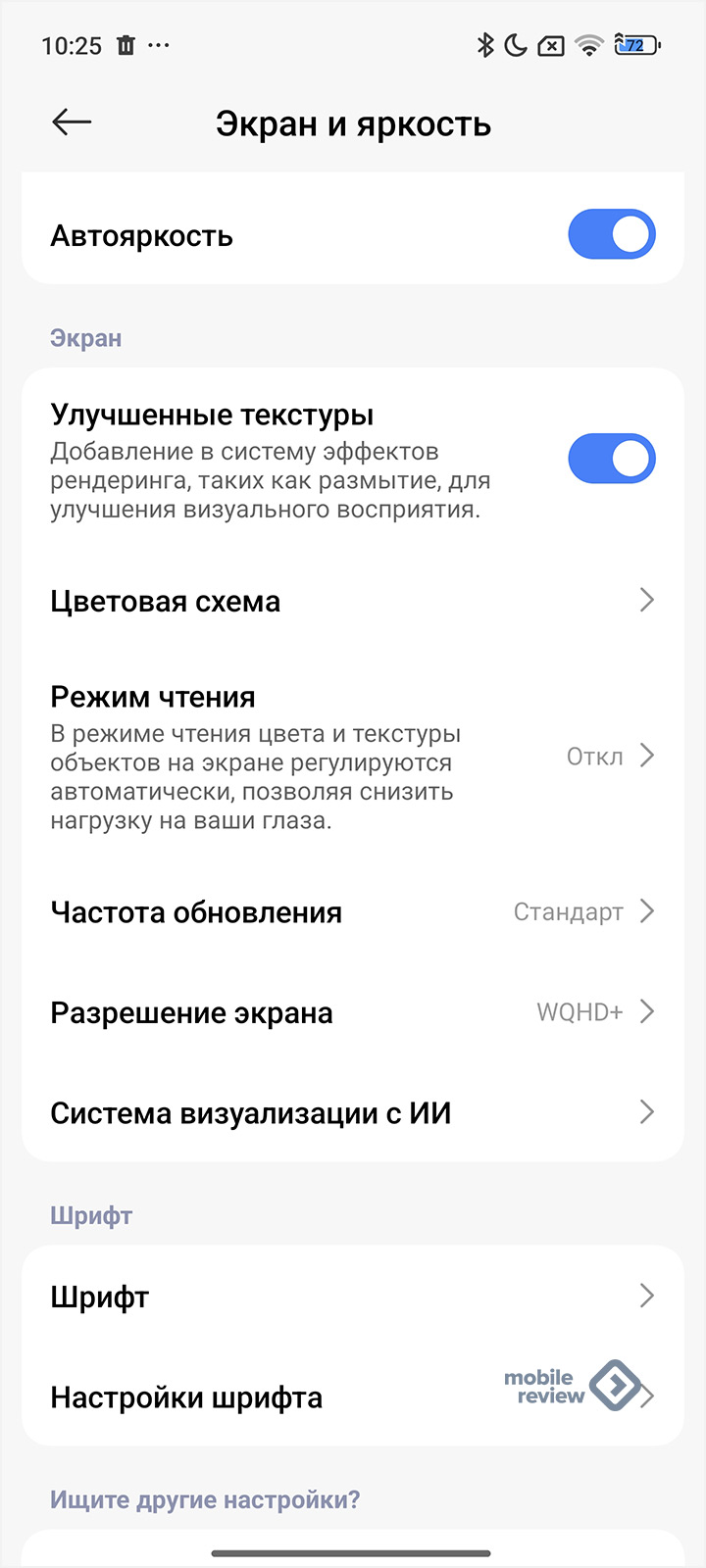This screenshot has height=1568, width=706.
Task: Open the Шрифт row
Action: [x=353, y=1297]
